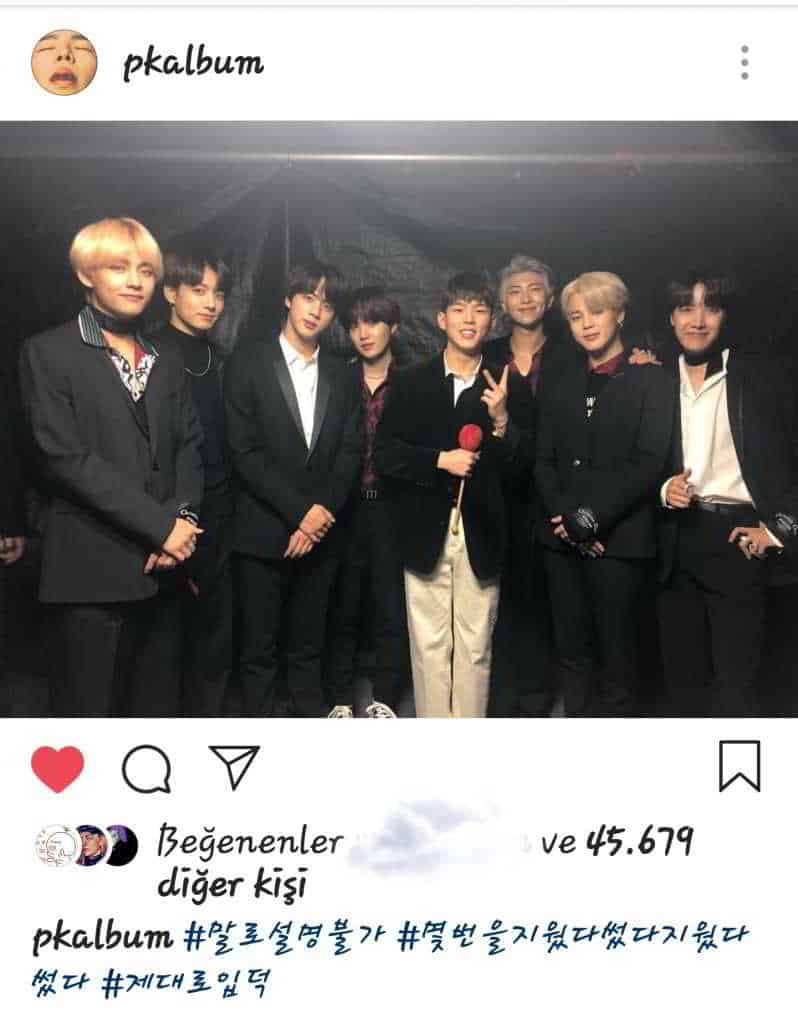798x1024 pixels.
Task: Open the group photo in the post
Action: point(399,419)
